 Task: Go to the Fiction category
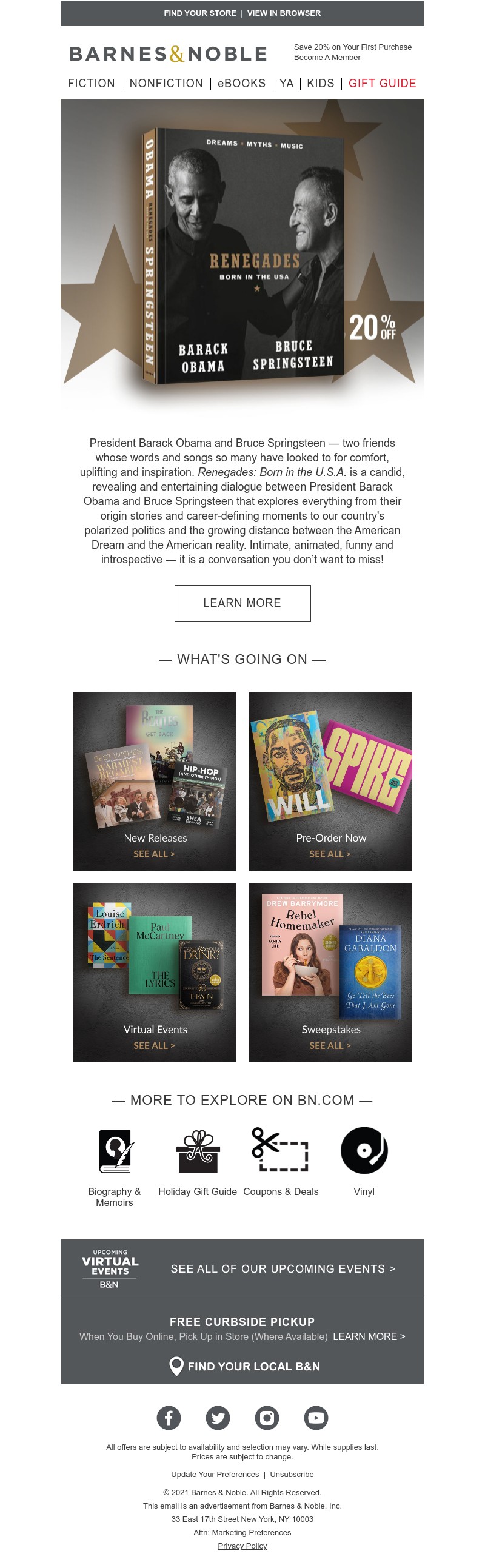click(x=92, y=84)
